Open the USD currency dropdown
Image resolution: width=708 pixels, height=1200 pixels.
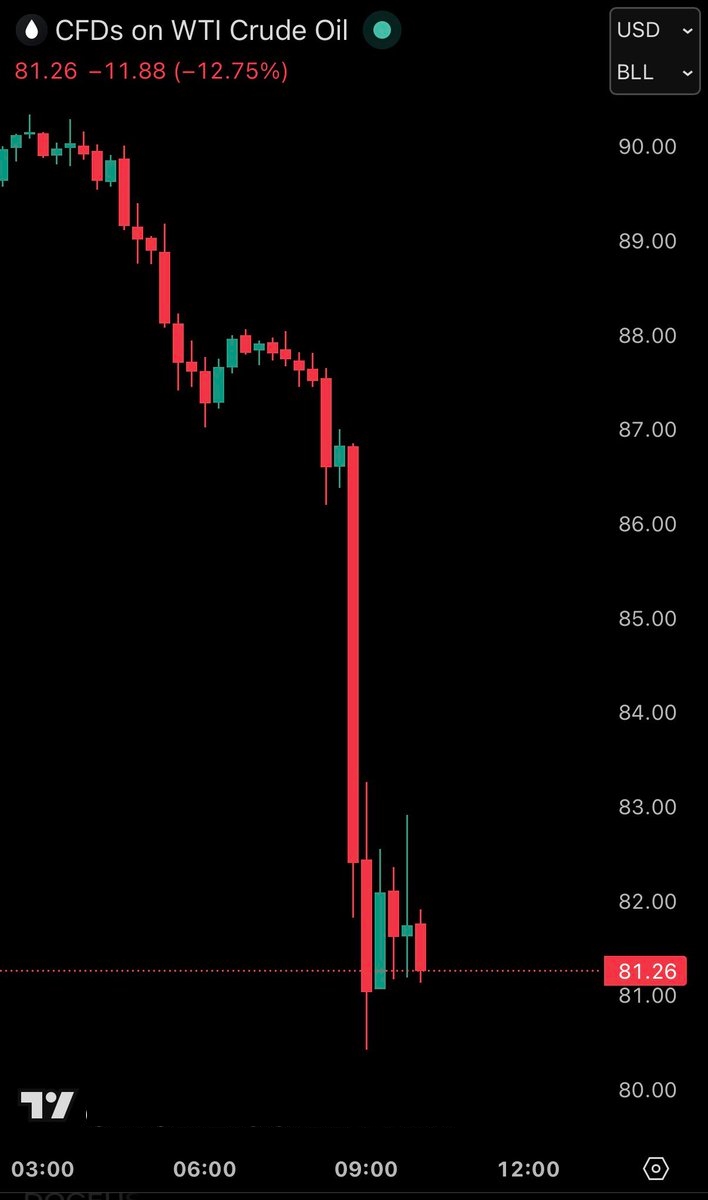click(654, 30)
